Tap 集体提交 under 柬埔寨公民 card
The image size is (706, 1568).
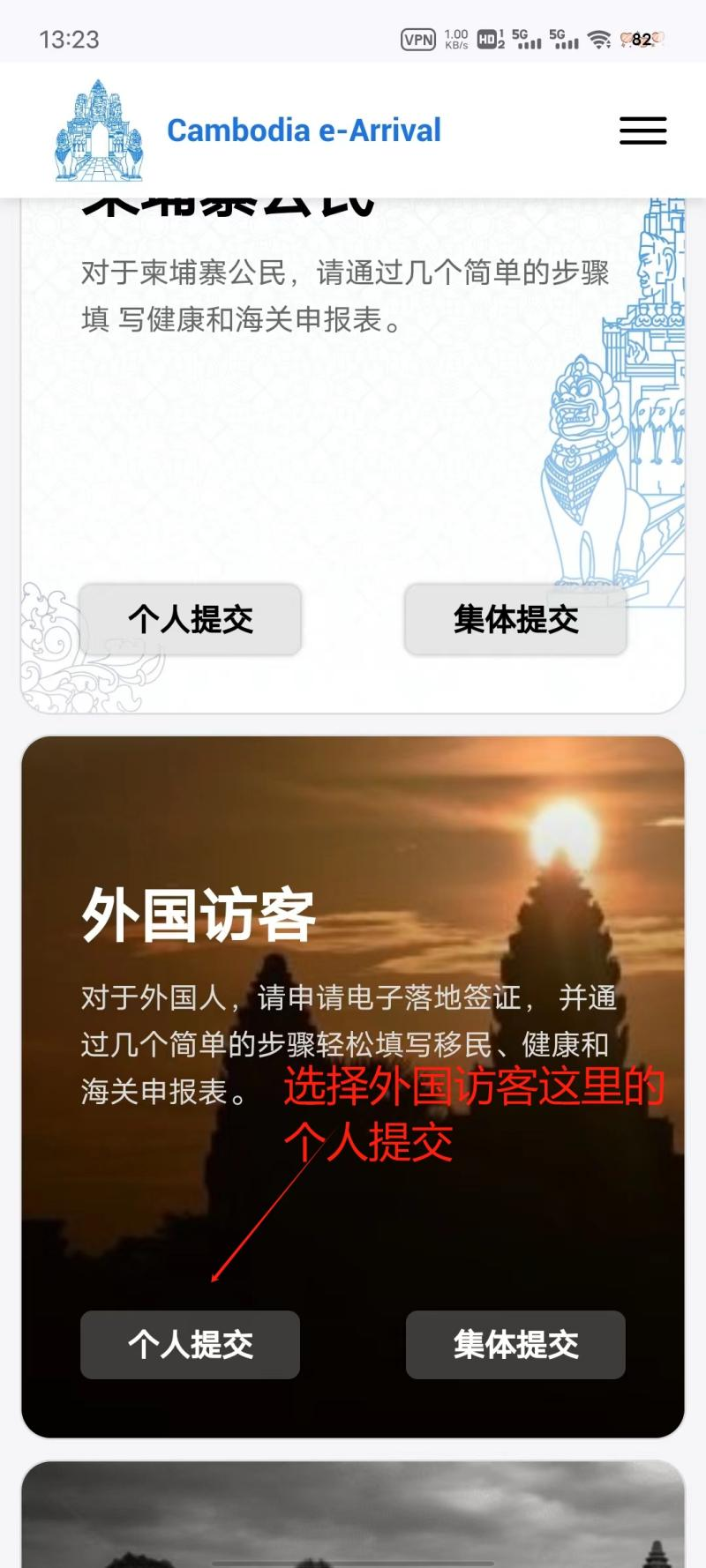[515, 619]
